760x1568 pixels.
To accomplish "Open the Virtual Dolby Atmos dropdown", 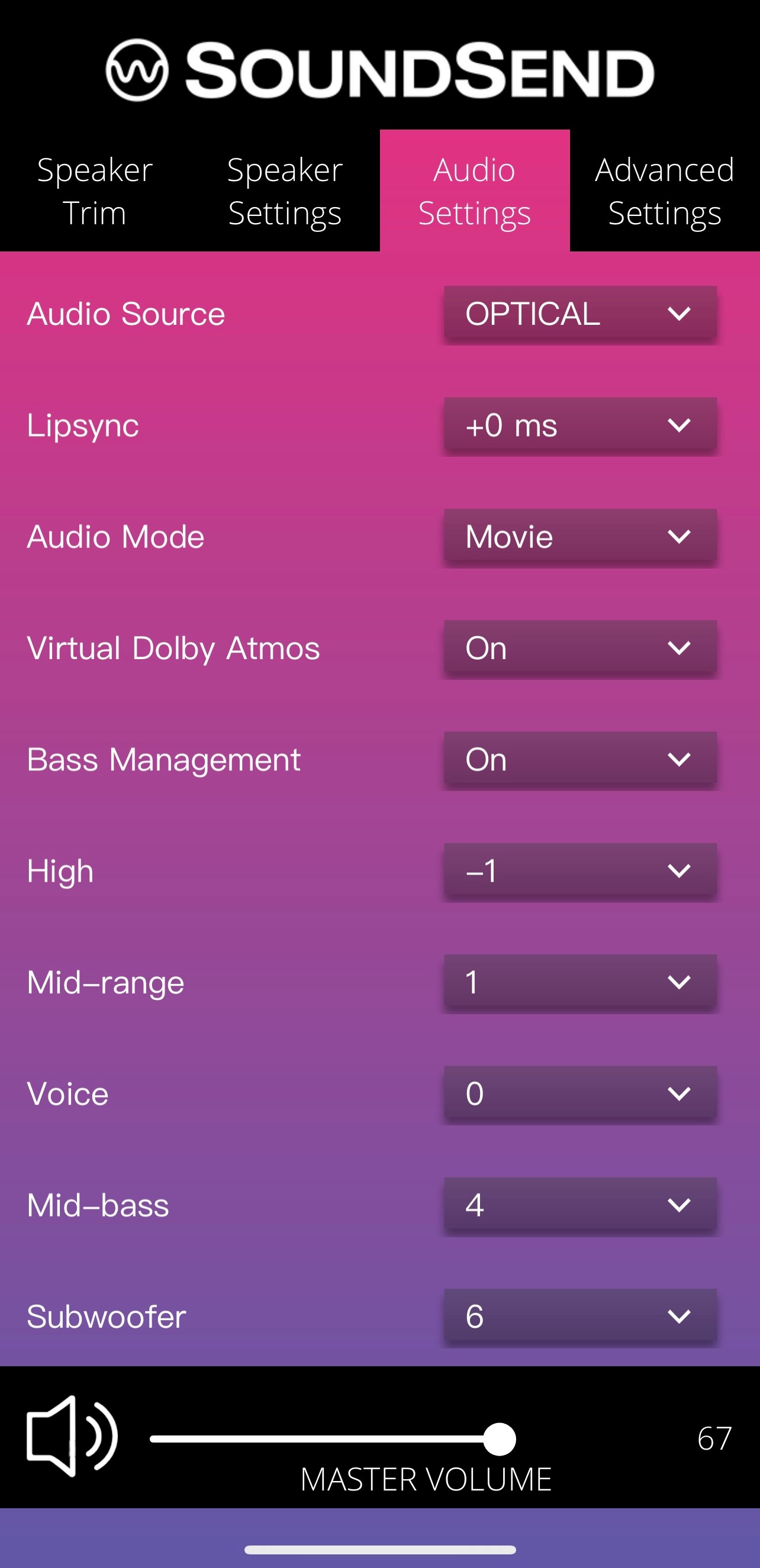I will click(x=580, y=648).
